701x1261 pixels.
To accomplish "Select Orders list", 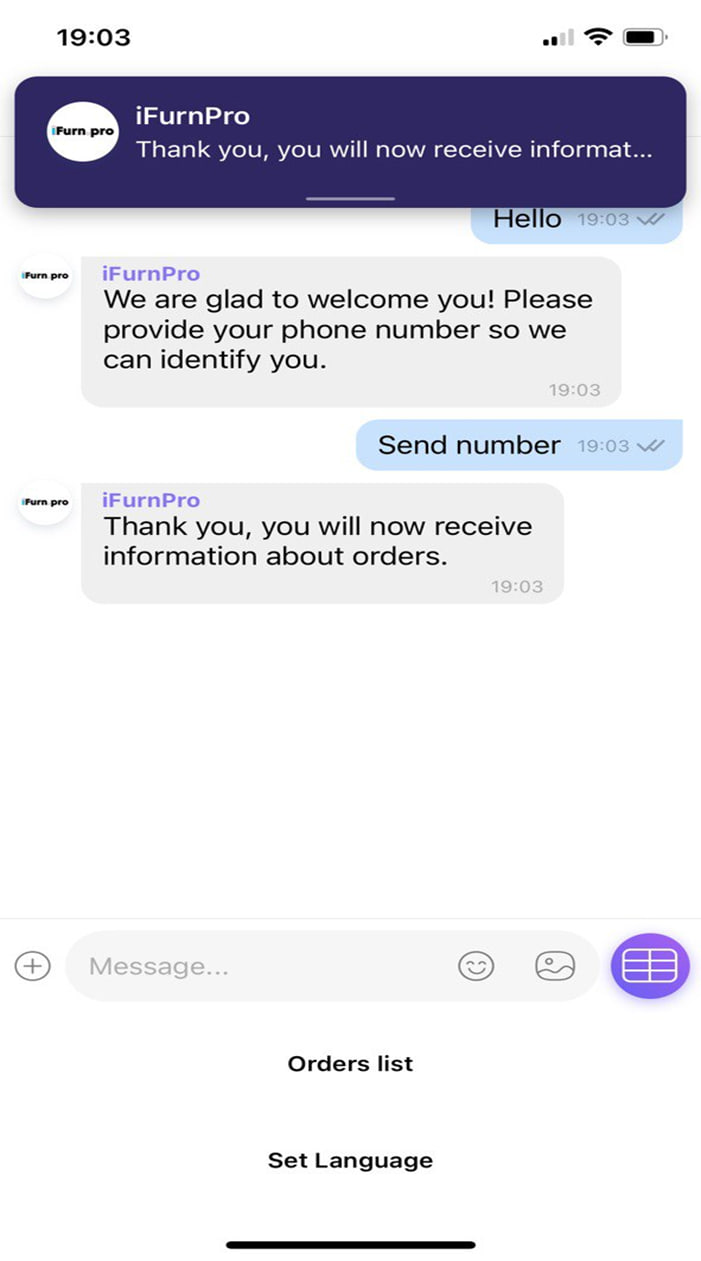I will click(350, 1064).
